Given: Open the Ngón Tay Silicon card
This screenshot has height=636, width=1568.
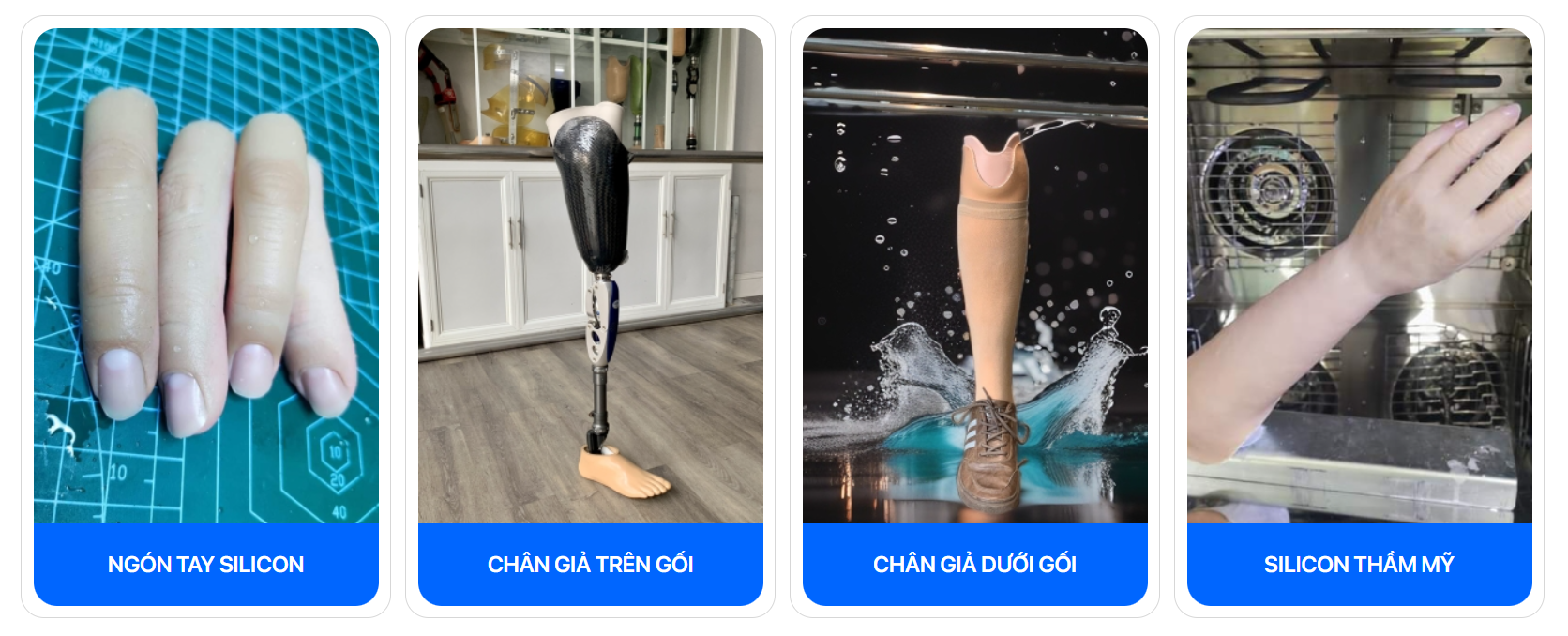Looking at the screenshot, I should [x=205, y=564].
